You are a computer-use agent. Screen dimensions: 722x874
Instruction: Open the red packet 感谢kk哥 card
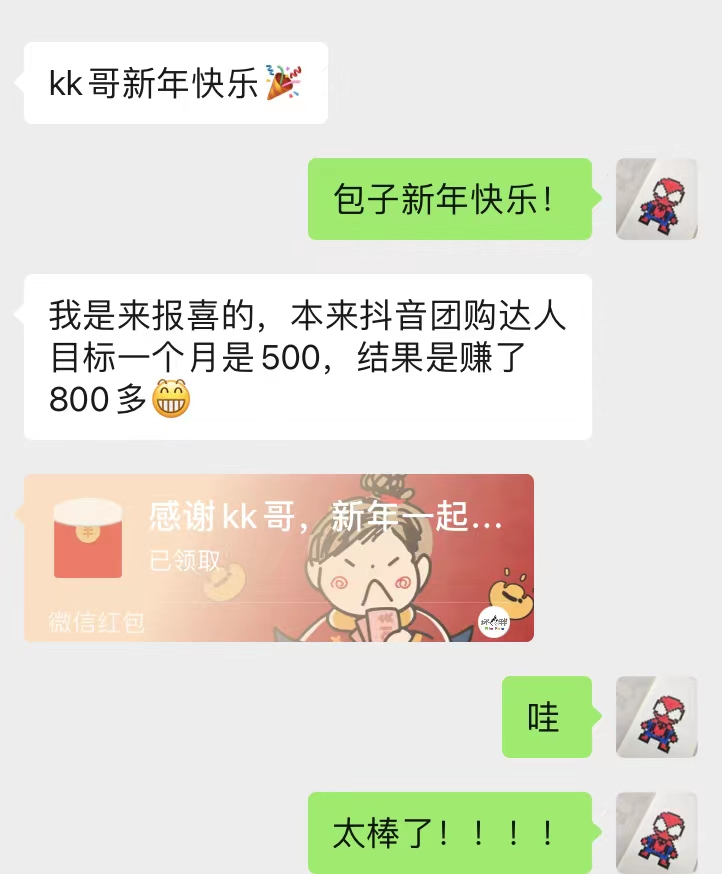click(279, 557)
